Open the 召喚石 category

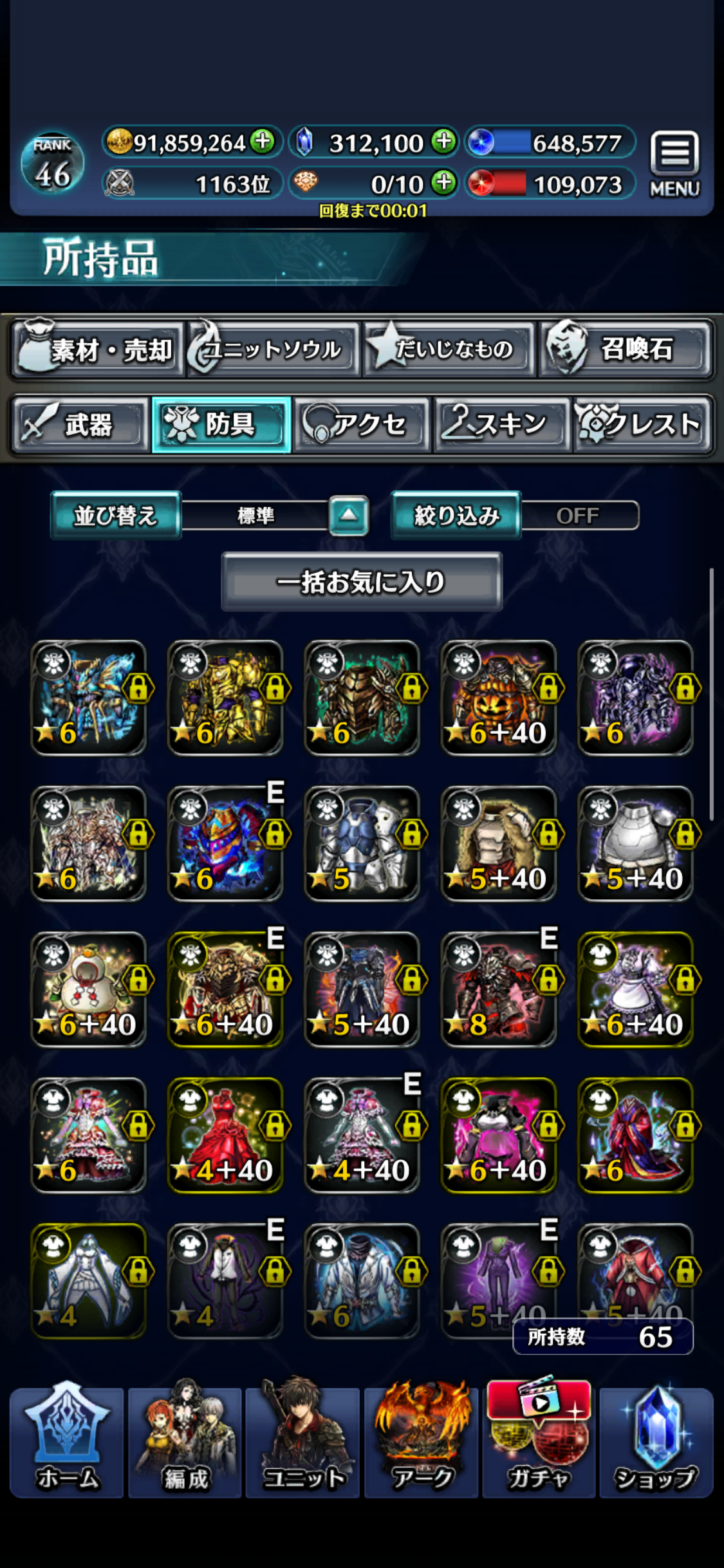[x=626, y=350]
